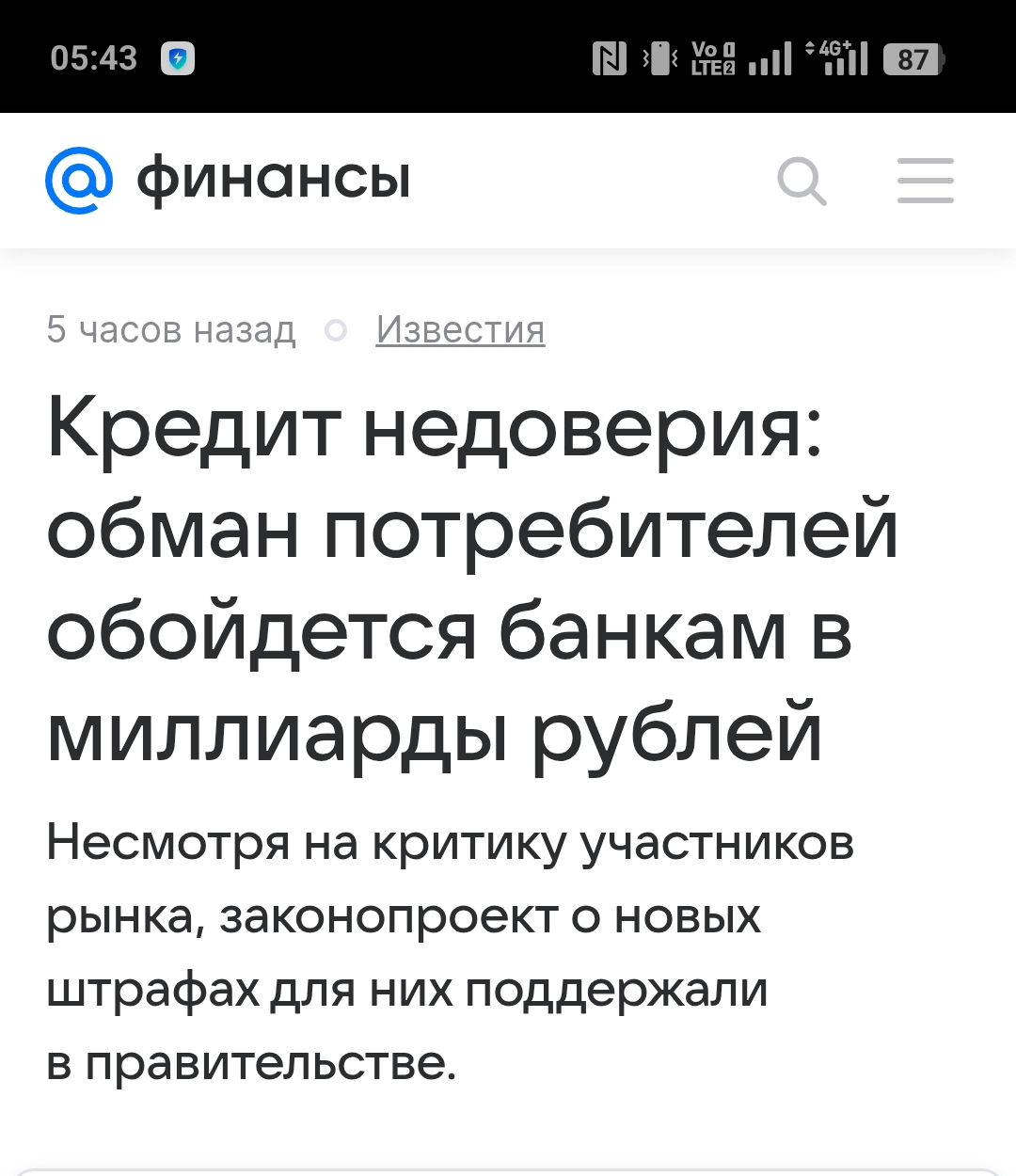This screenshot has width=1016, height=1176.
Task: Go to Mail.ru Финансы home via logo
Action: tap(229, 179)
